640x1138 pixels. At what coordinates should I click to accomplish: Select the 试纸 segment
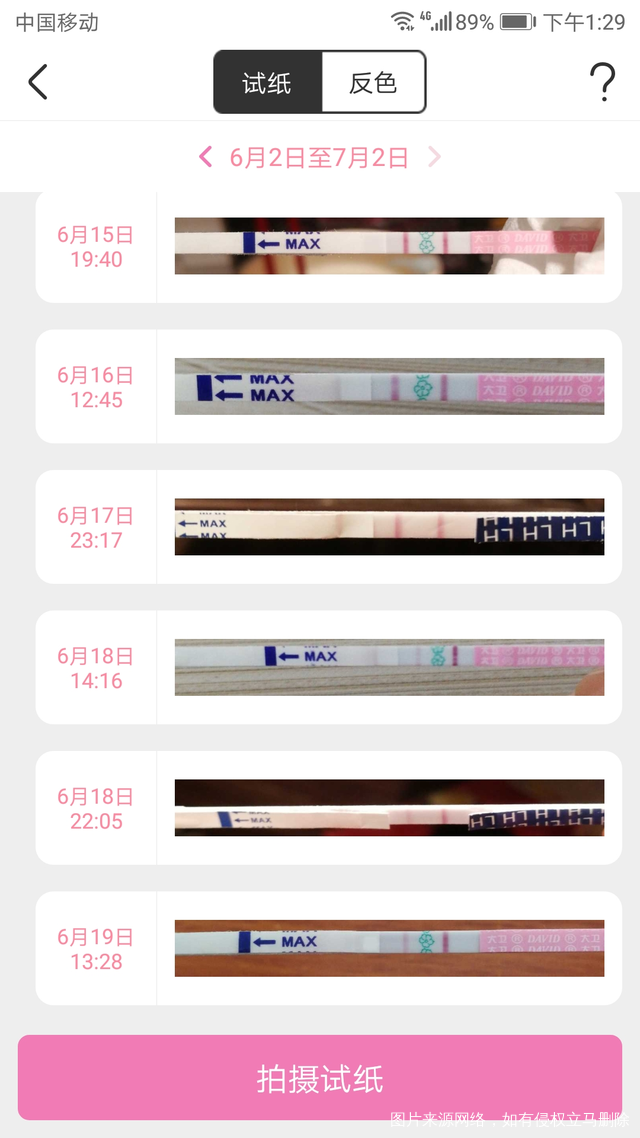[x=267, y=83]
